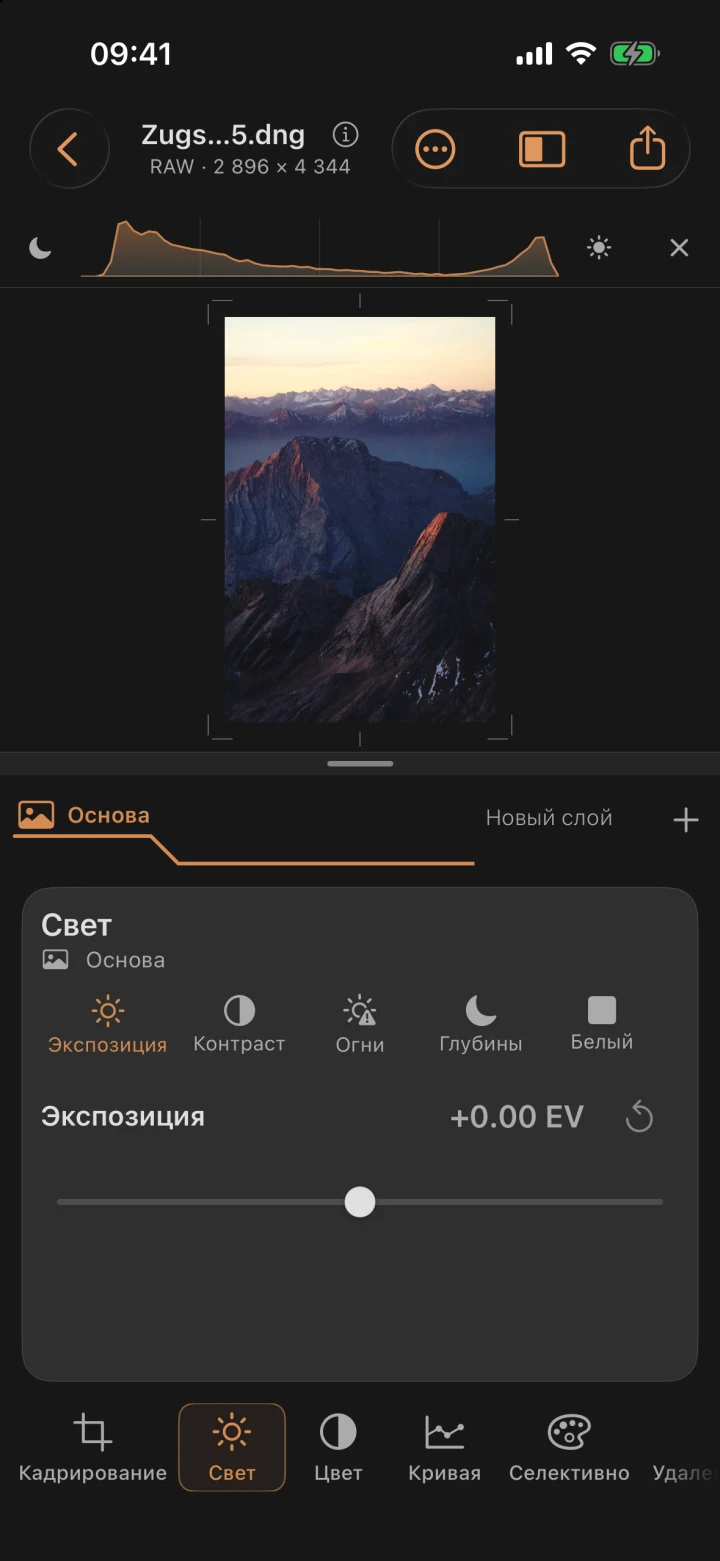Screen dimensions: 720x1561
Task: Share or export the photo
Action: 647,148
